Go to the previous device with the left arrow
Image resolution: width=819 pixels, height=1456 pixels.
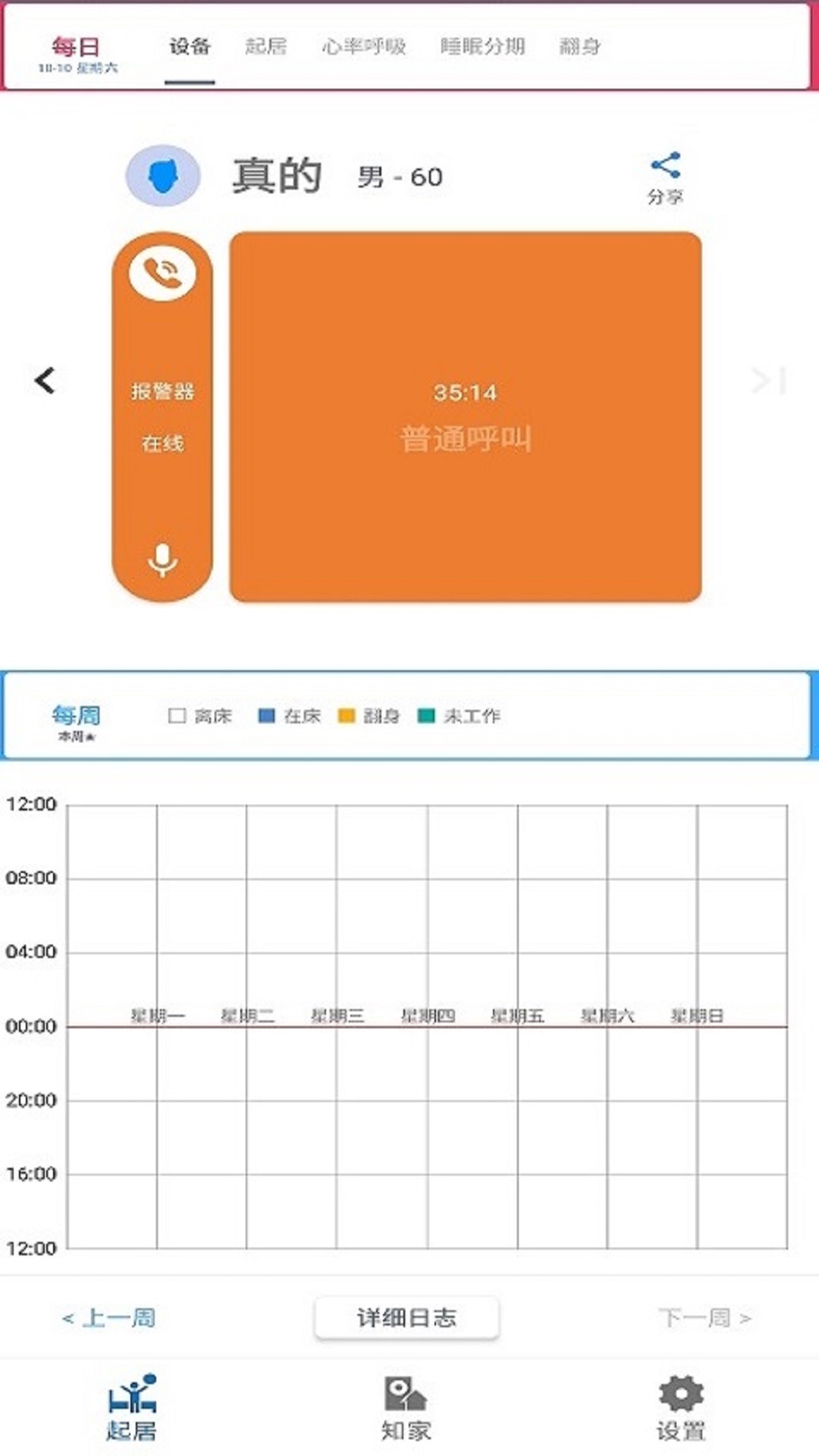point(45,381)
